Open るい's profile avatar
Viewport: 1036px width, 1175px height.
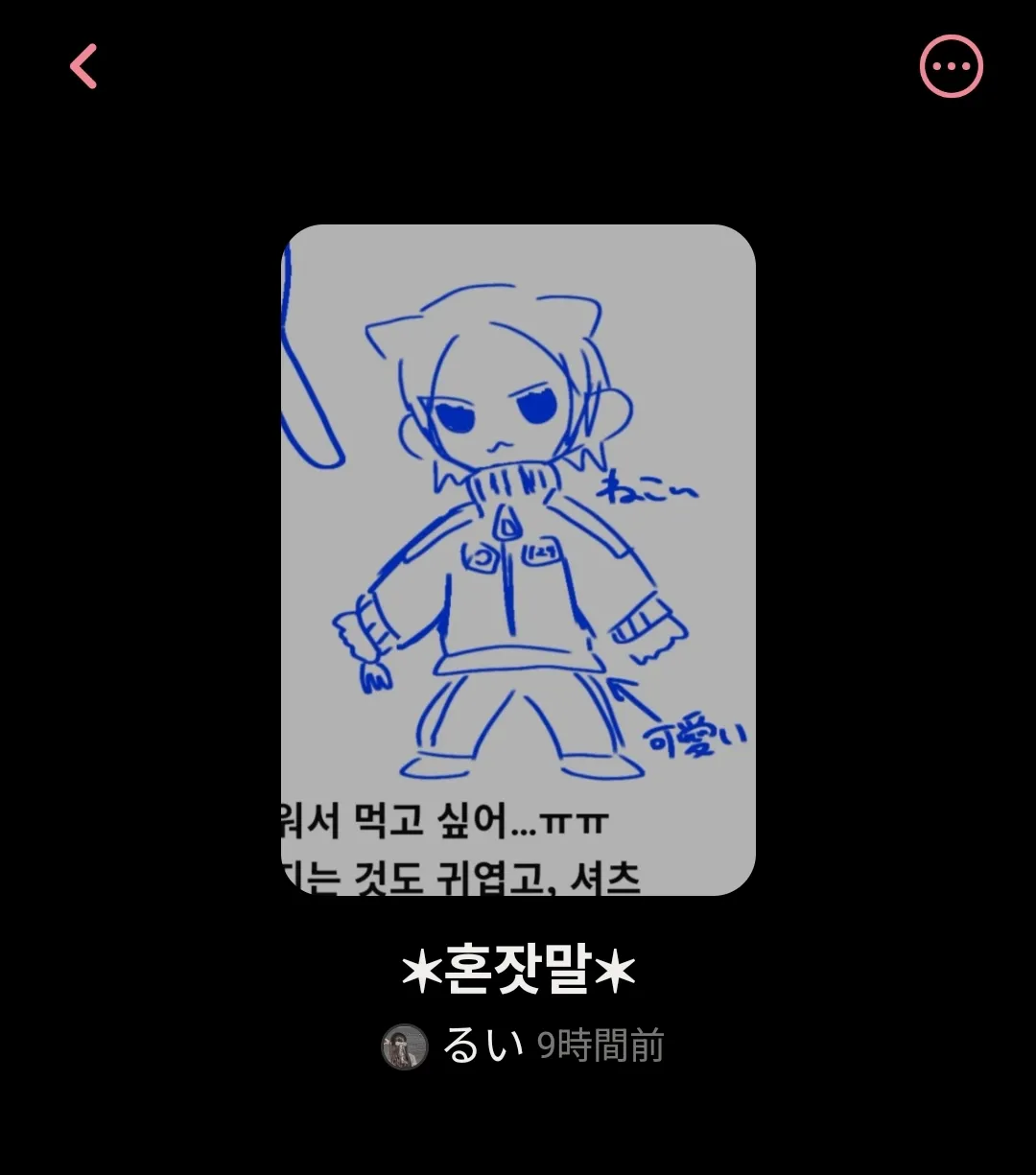405,1046
